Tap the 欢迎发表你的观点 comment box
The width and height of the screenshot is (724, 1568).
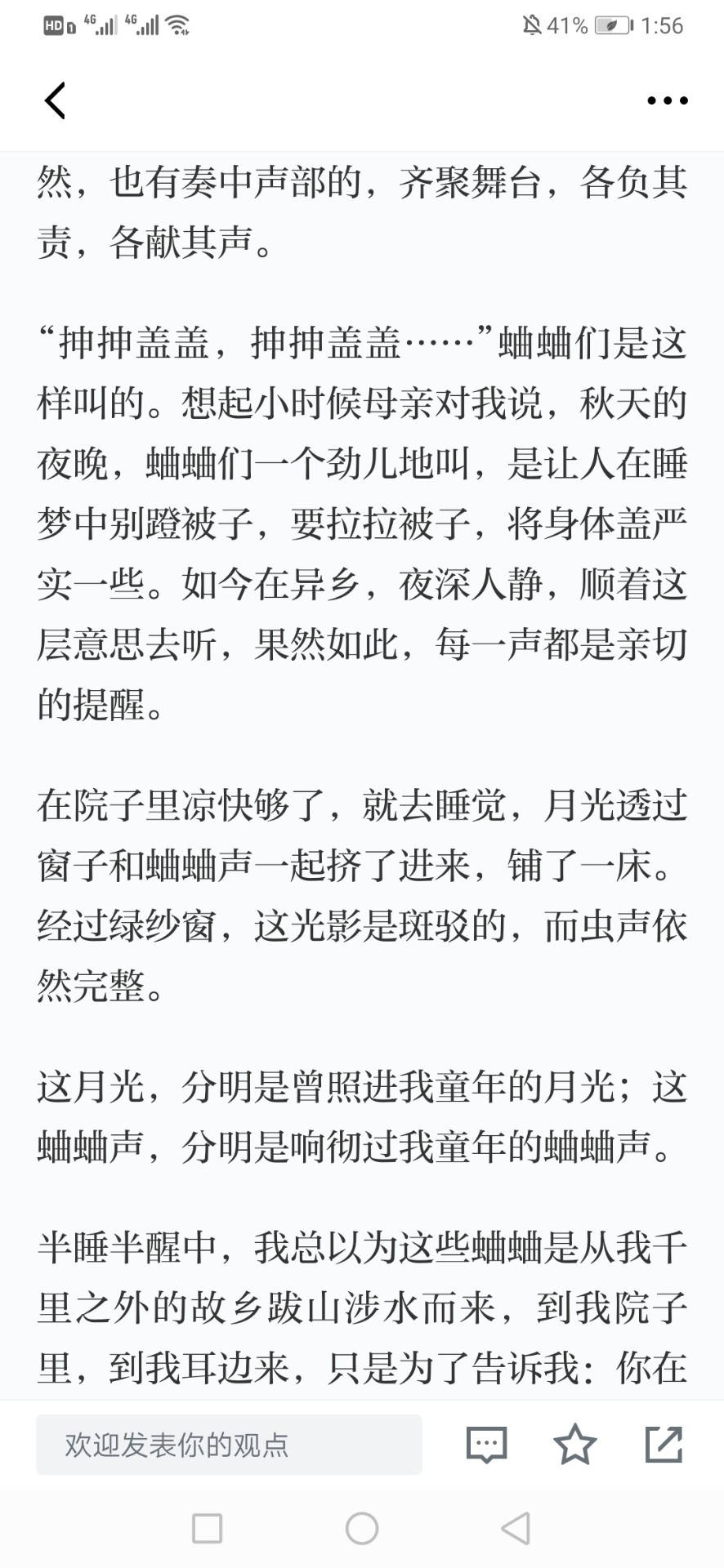229,1445
